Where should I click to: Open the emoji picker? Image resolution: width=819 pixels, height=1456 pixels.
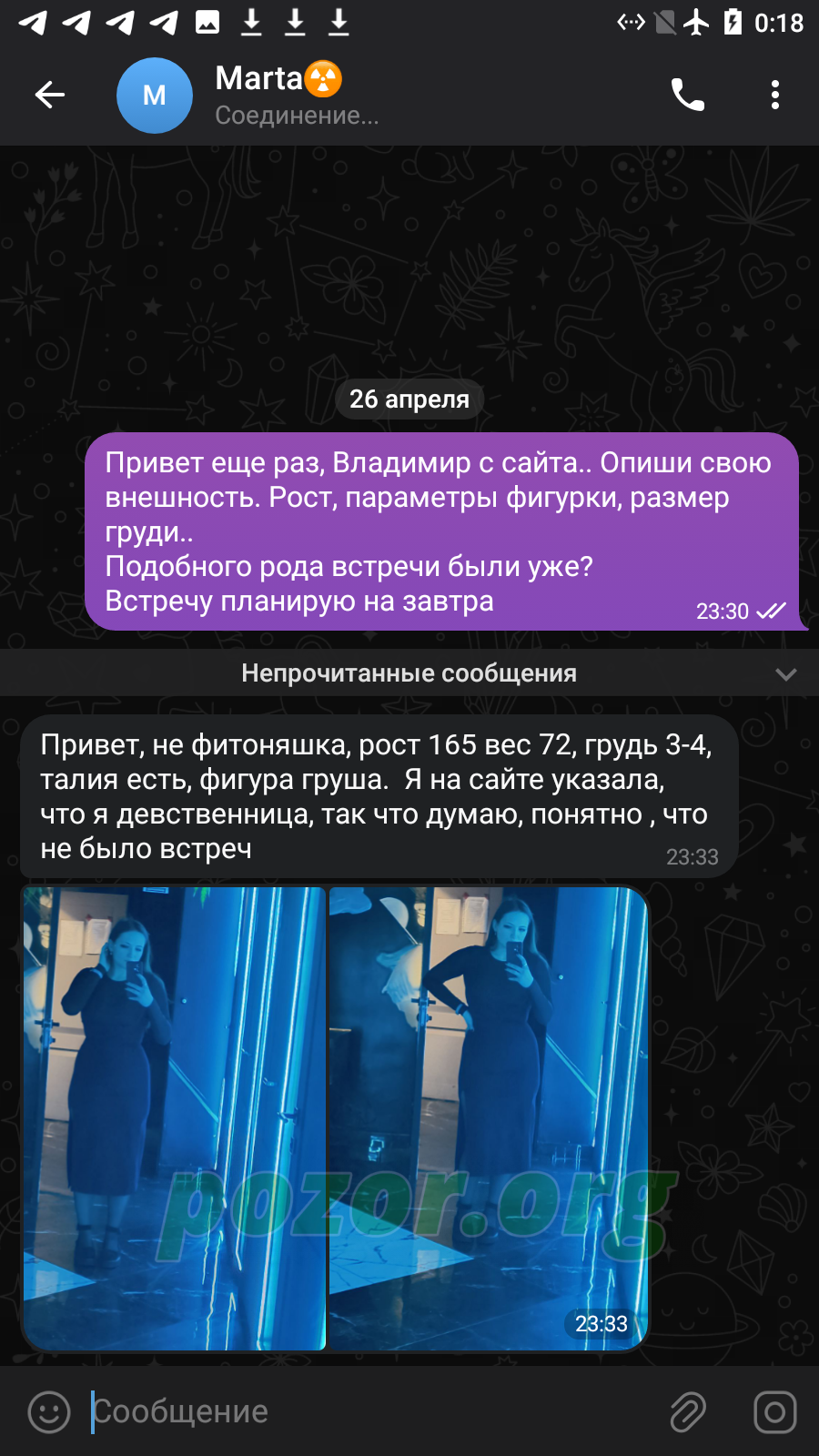tap(49, 1412)
